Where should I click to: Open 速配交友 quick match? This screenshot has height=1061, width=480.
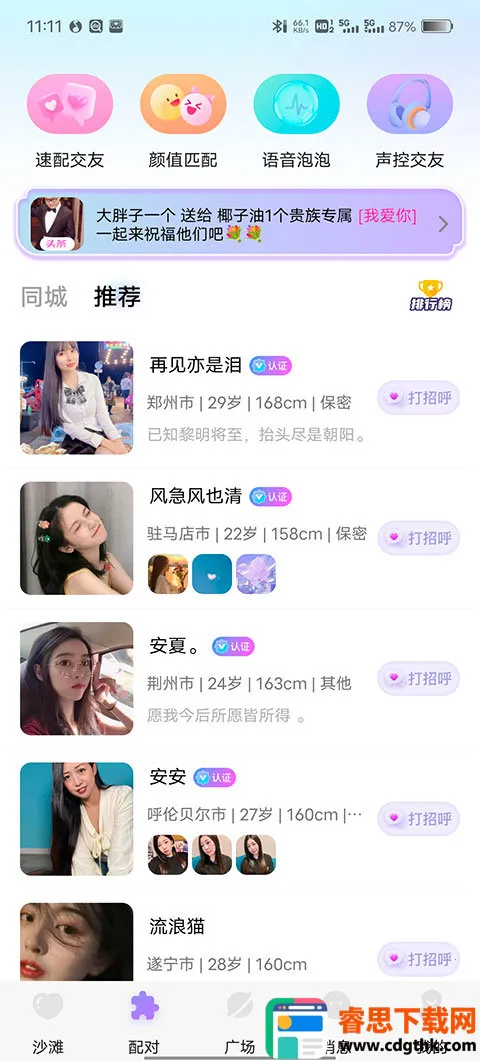tap(70, 120)
